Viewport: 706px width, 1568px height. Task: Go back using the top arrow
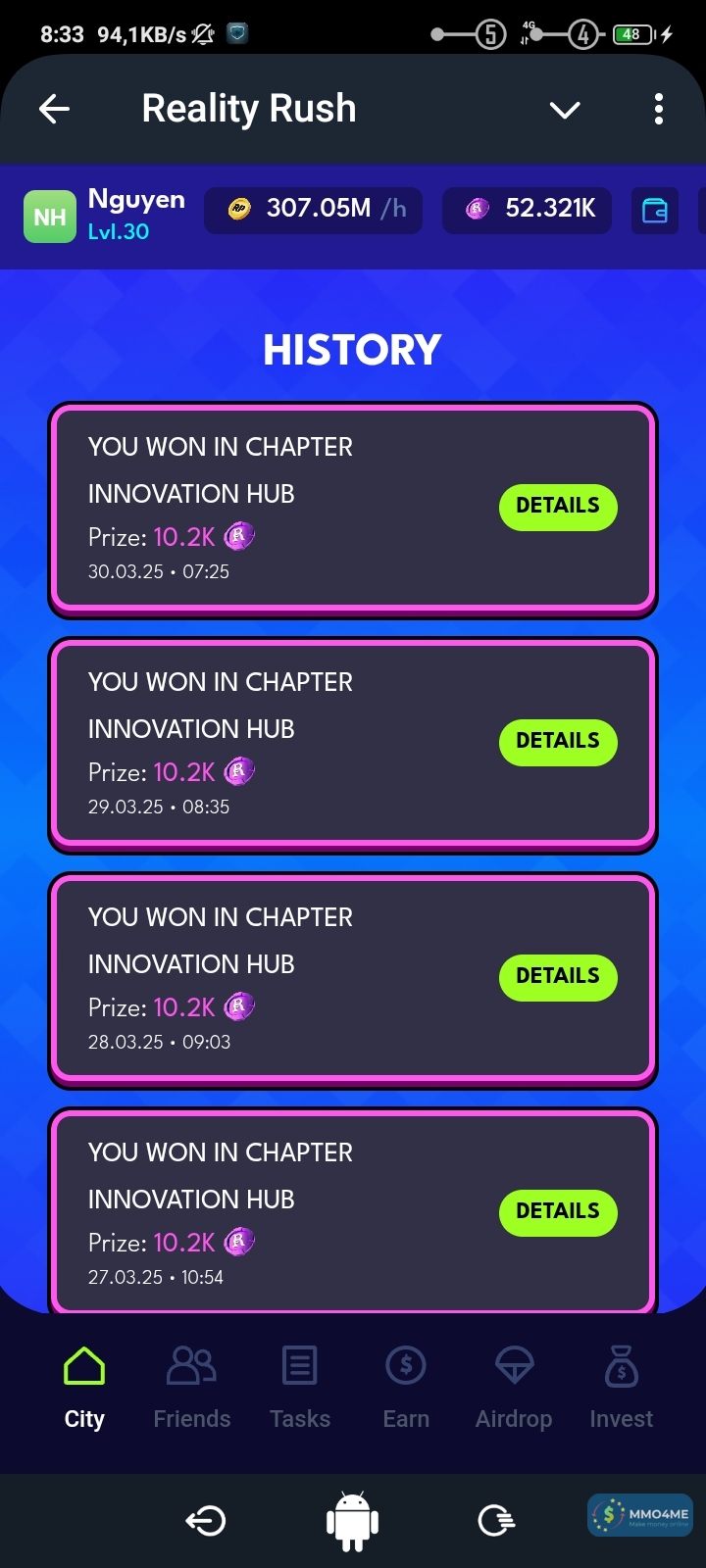55,109
